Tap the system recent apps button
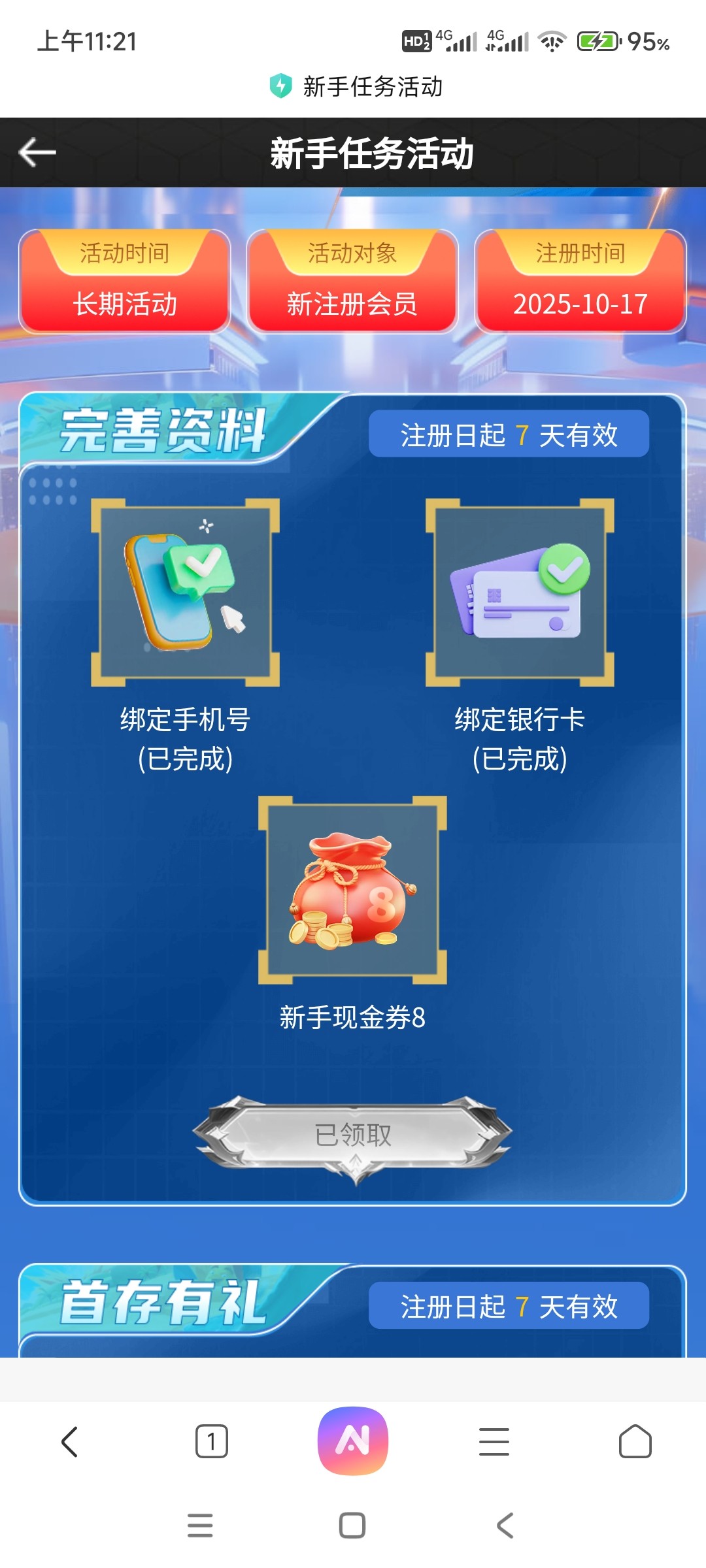Viewport: 706px width, 1568px height. (x=200, y=1526)
